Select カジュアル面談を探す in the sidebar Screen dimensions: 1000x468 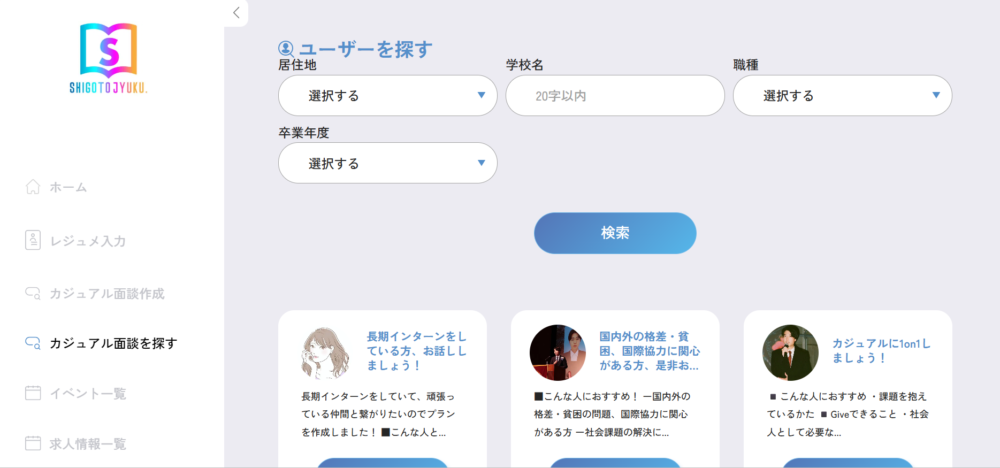(112, 343)
